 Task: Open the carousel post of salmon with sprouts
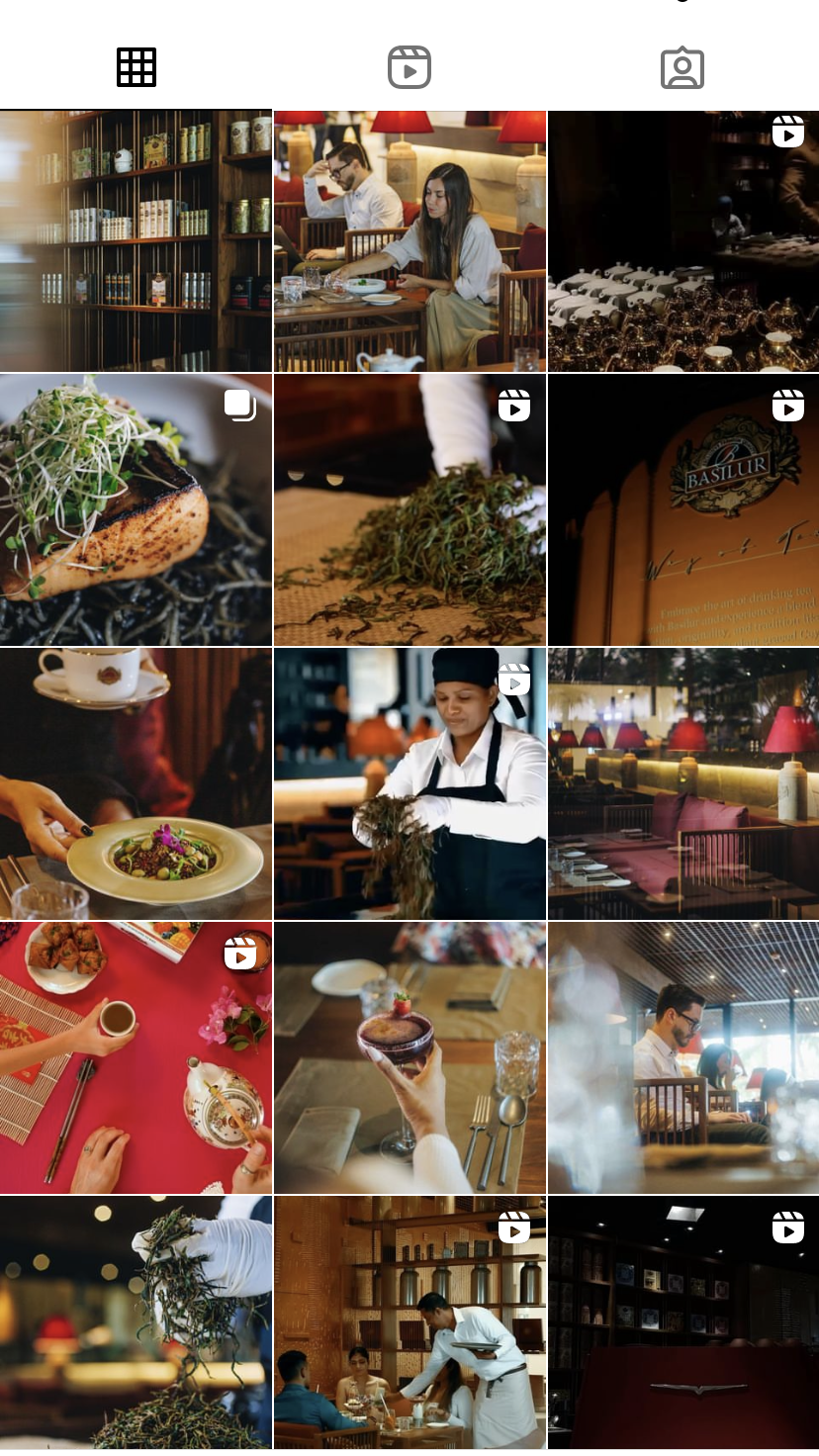click(136, 510)
